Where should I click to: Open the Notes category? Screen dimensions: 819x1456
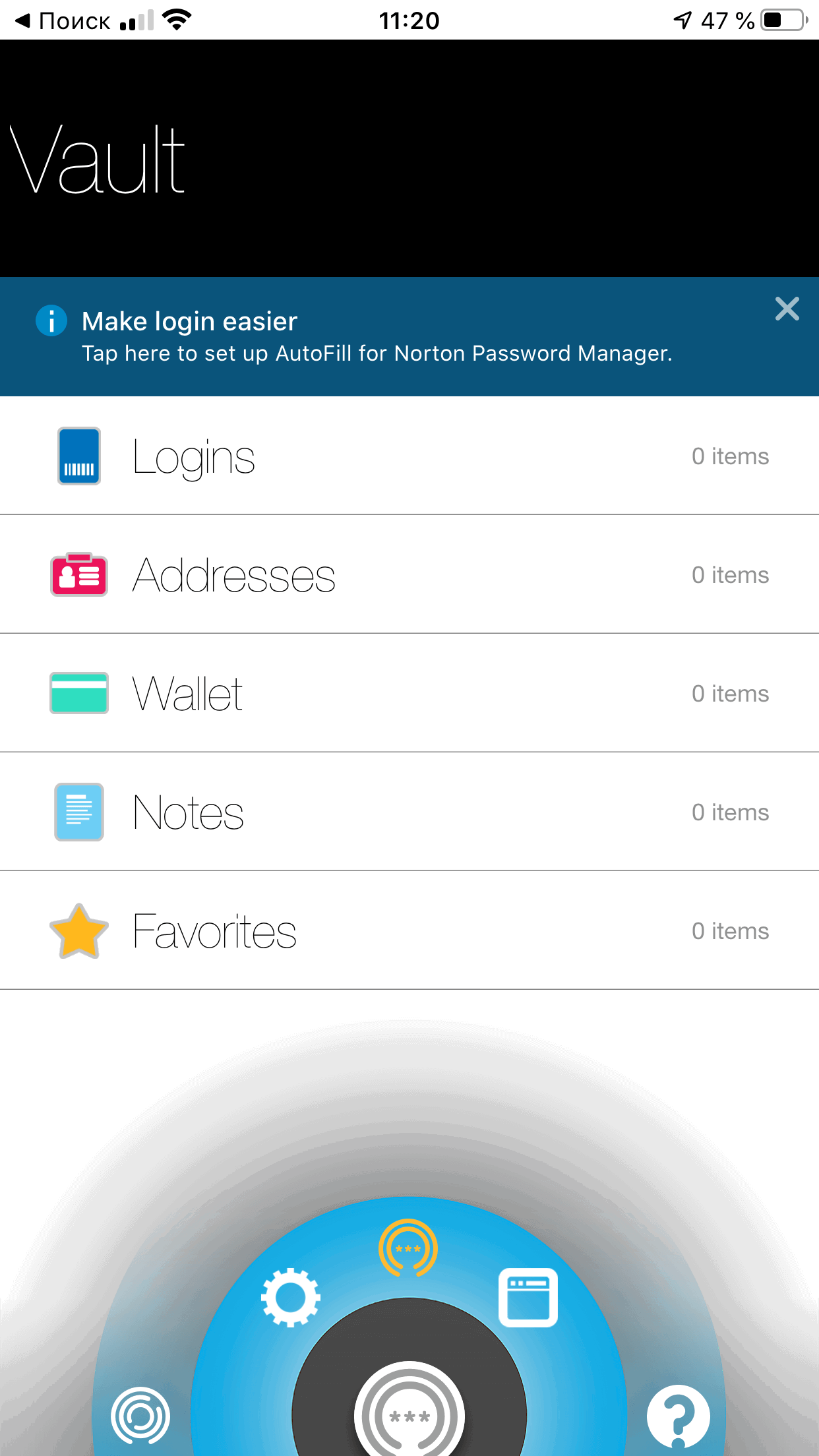point(409,812)
